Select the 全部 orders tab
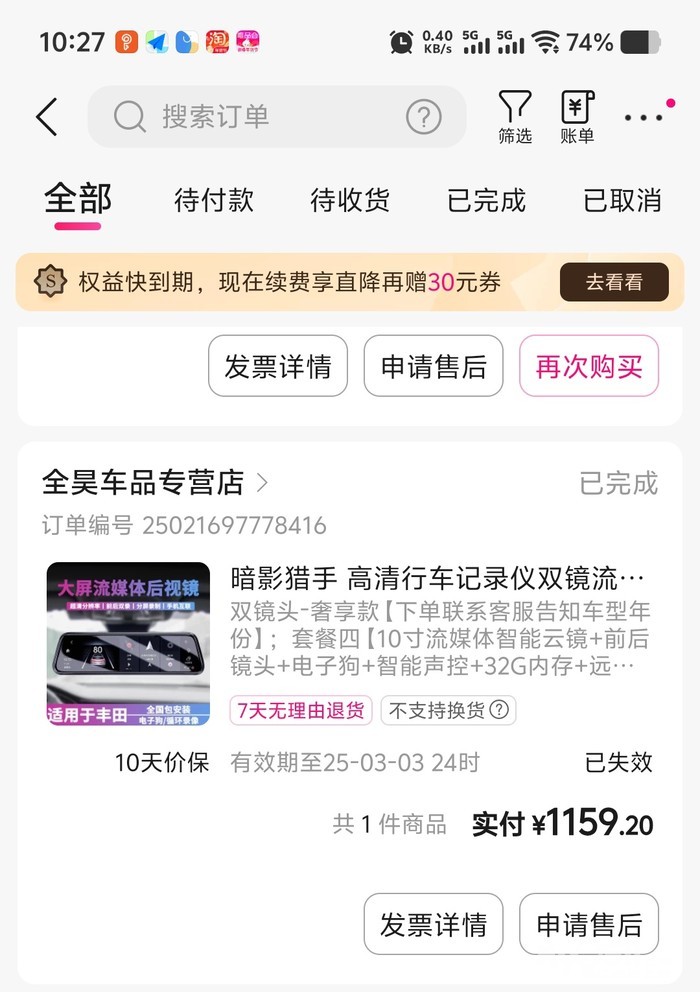Screen dimensions: 700x992 (x=78, y=200)
